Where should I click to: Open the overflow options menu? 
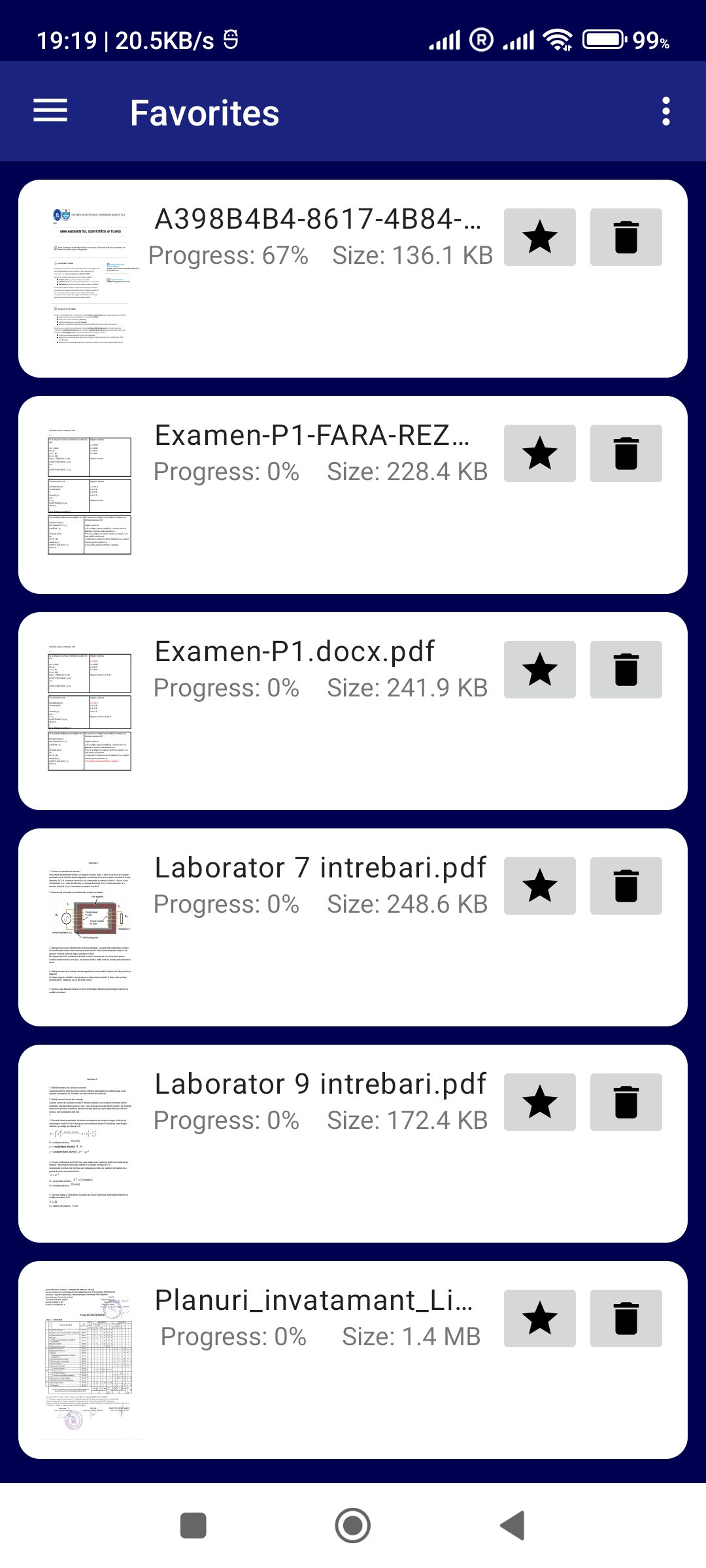pyautogui.click(x=665, y=111)
